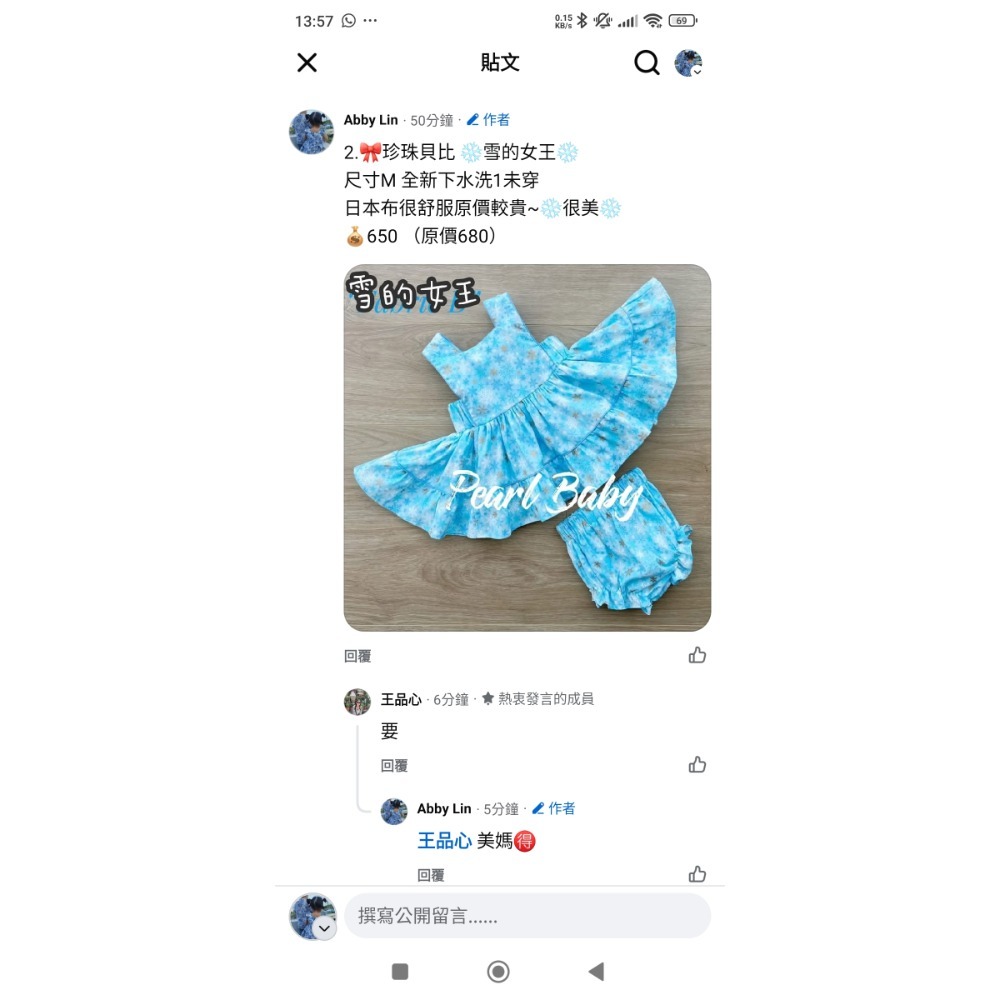Reply to Abby Lin's 美媽 reply
Viewport: 1000px width, 1000px height.
click(431, 875)
